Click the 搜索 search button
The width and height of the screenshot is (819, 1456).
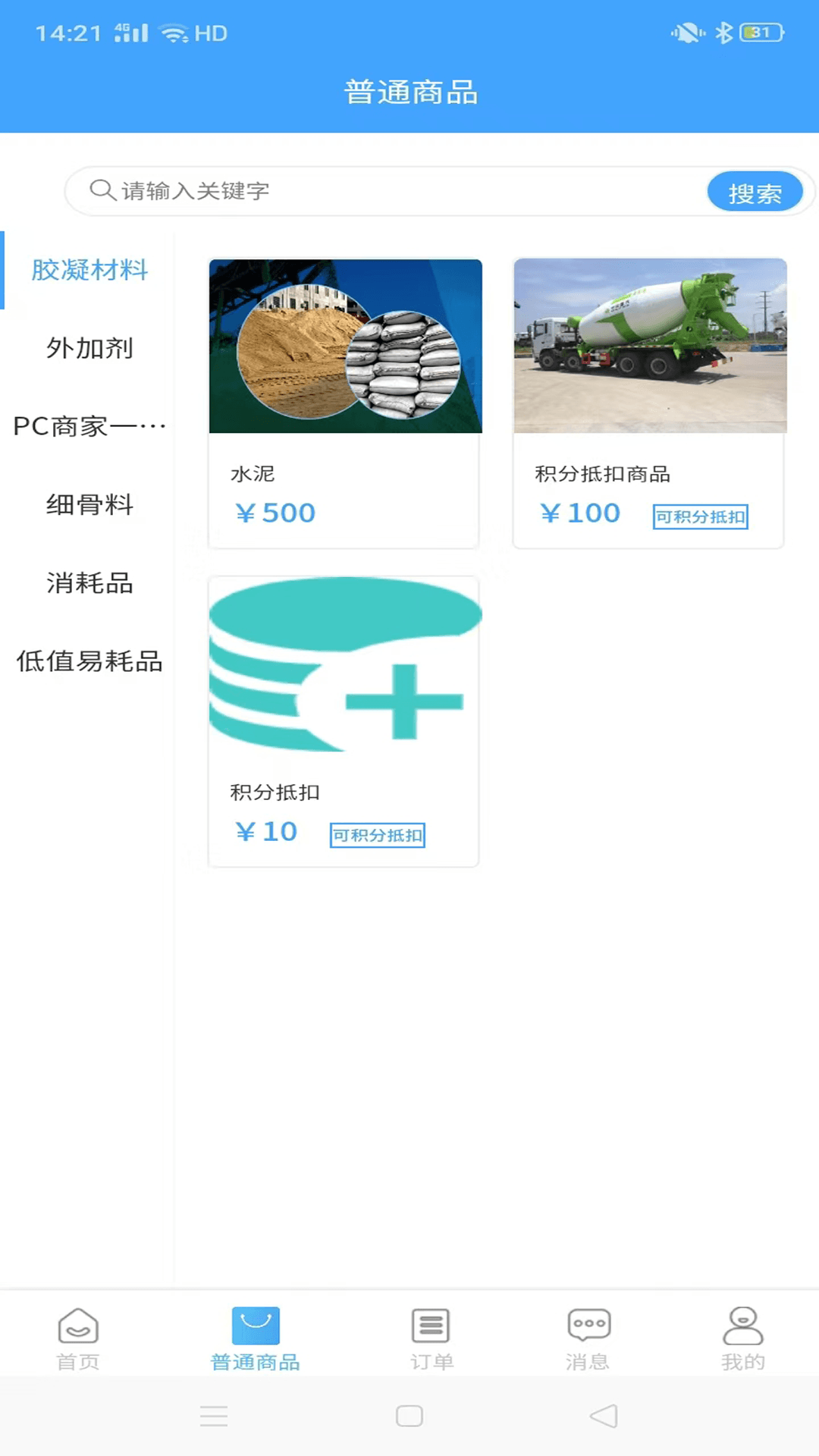pyautogui.click(x=755, y=191)
